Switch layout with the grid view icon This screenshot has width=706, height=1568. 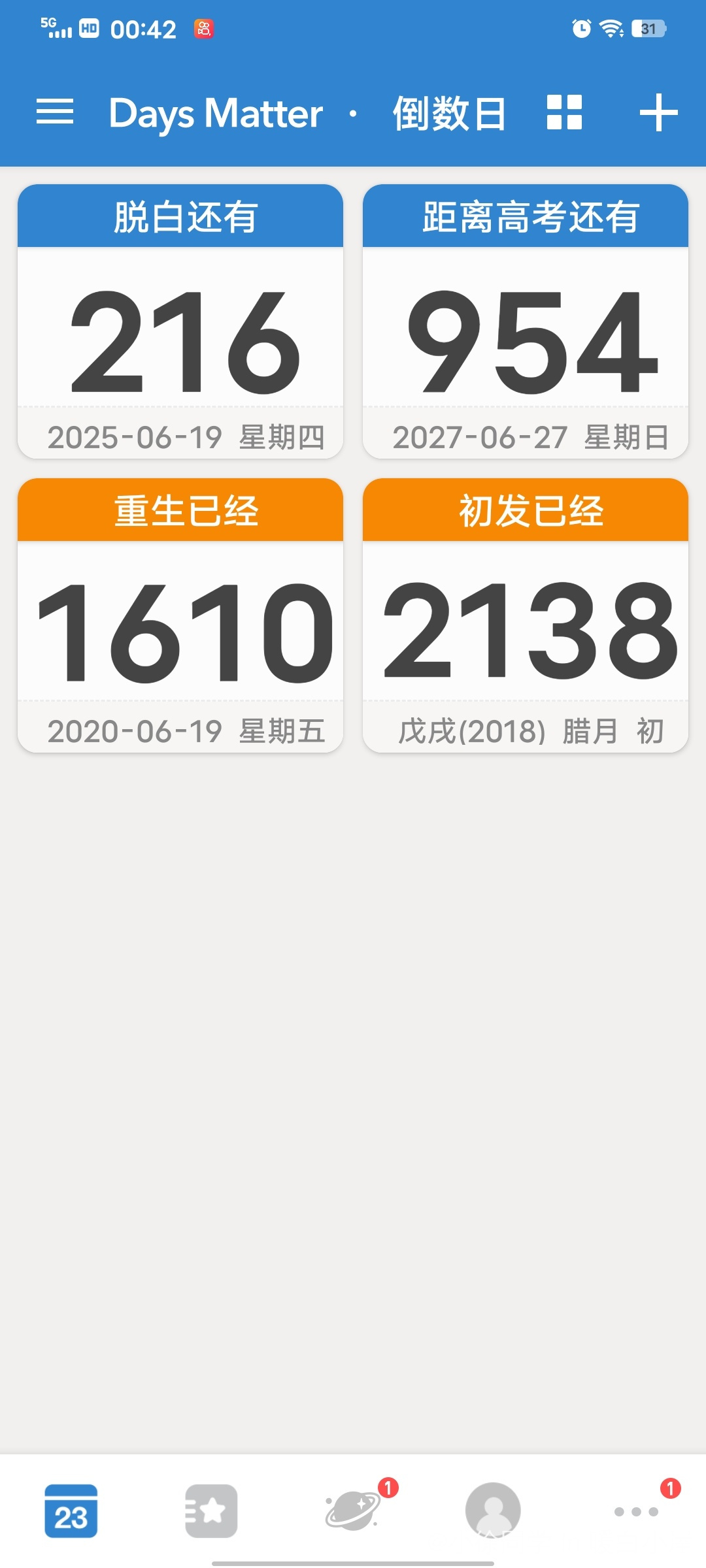click(564, 112)
